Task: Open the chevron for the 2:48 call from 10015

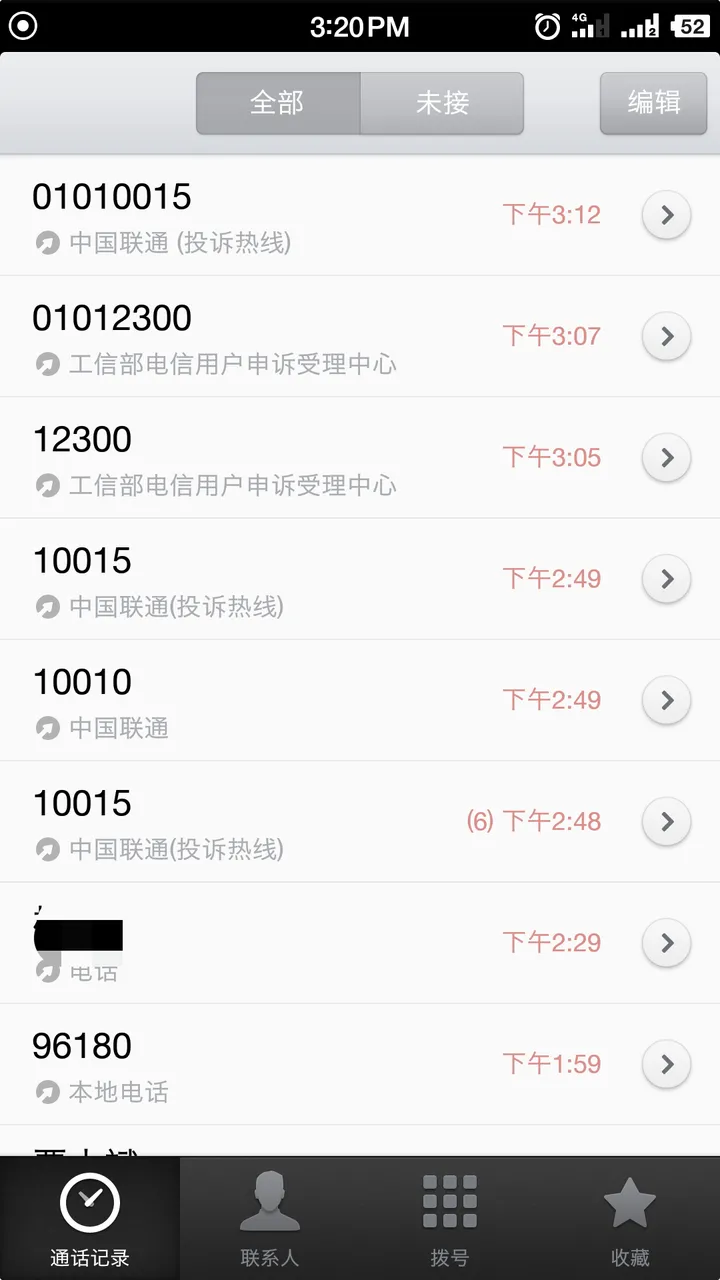Action: point(666,821)
